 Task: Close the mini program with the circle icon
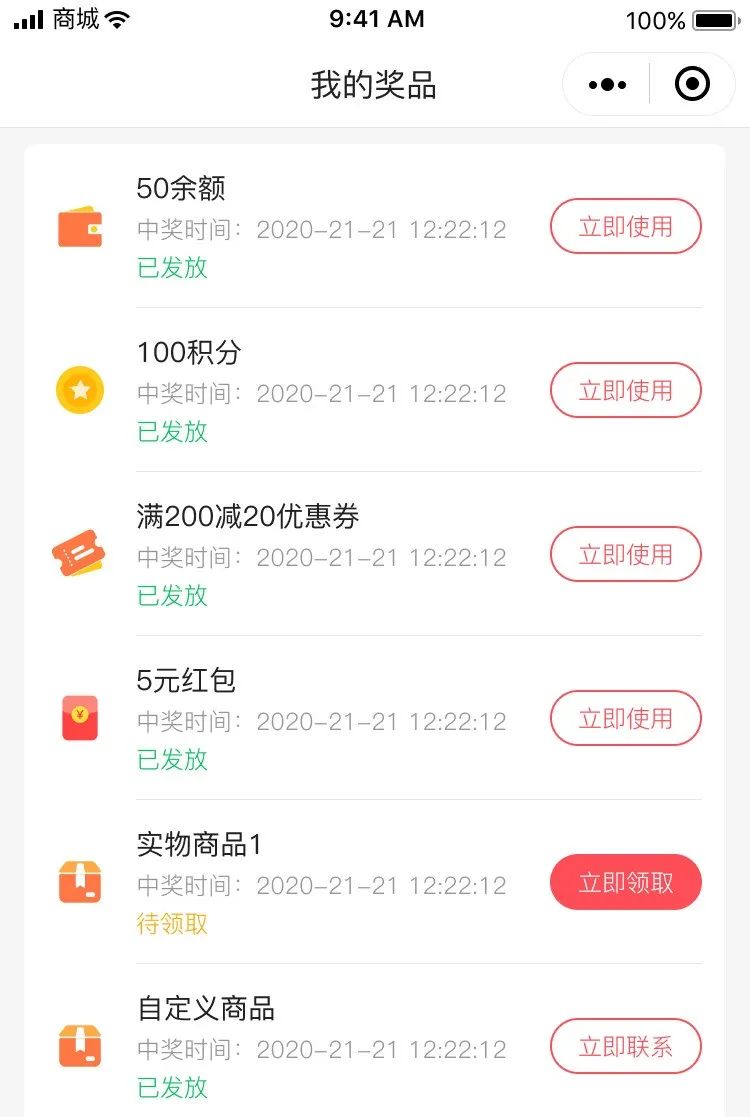tap(692, 85)
